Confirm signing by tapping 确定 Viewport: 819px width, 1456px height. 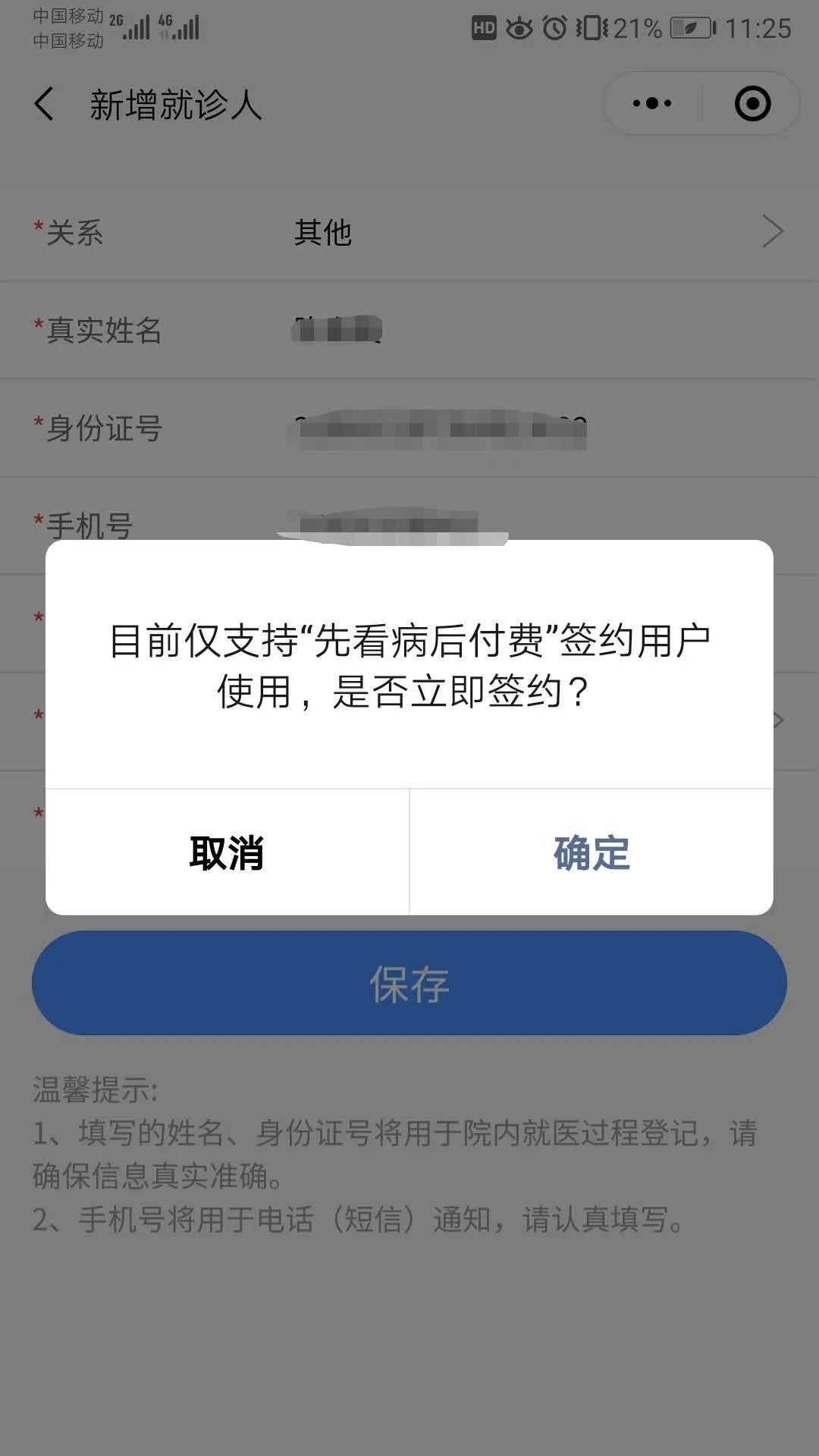tap(591, 852)
